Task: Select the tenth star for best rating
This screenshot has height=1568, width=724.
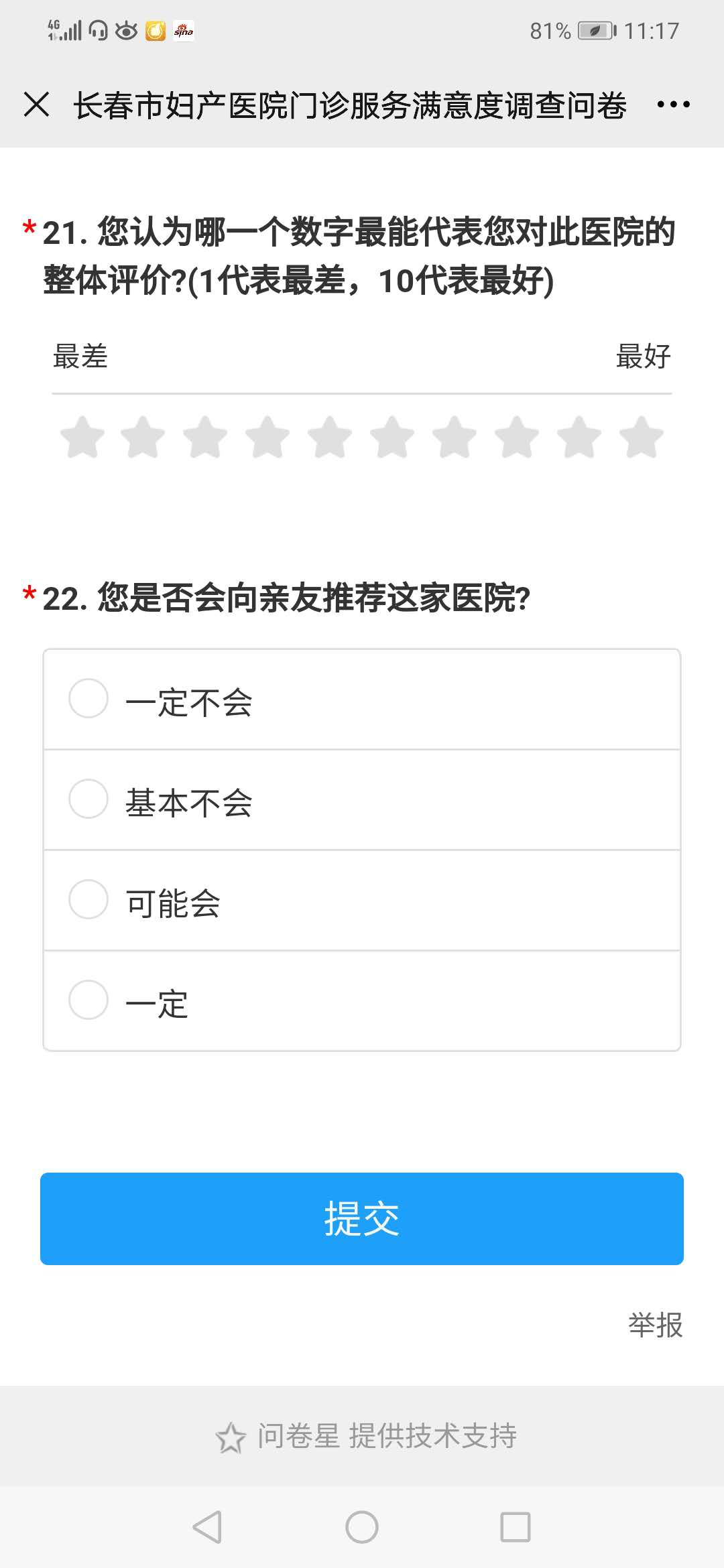Action: [x=642, y=437]
